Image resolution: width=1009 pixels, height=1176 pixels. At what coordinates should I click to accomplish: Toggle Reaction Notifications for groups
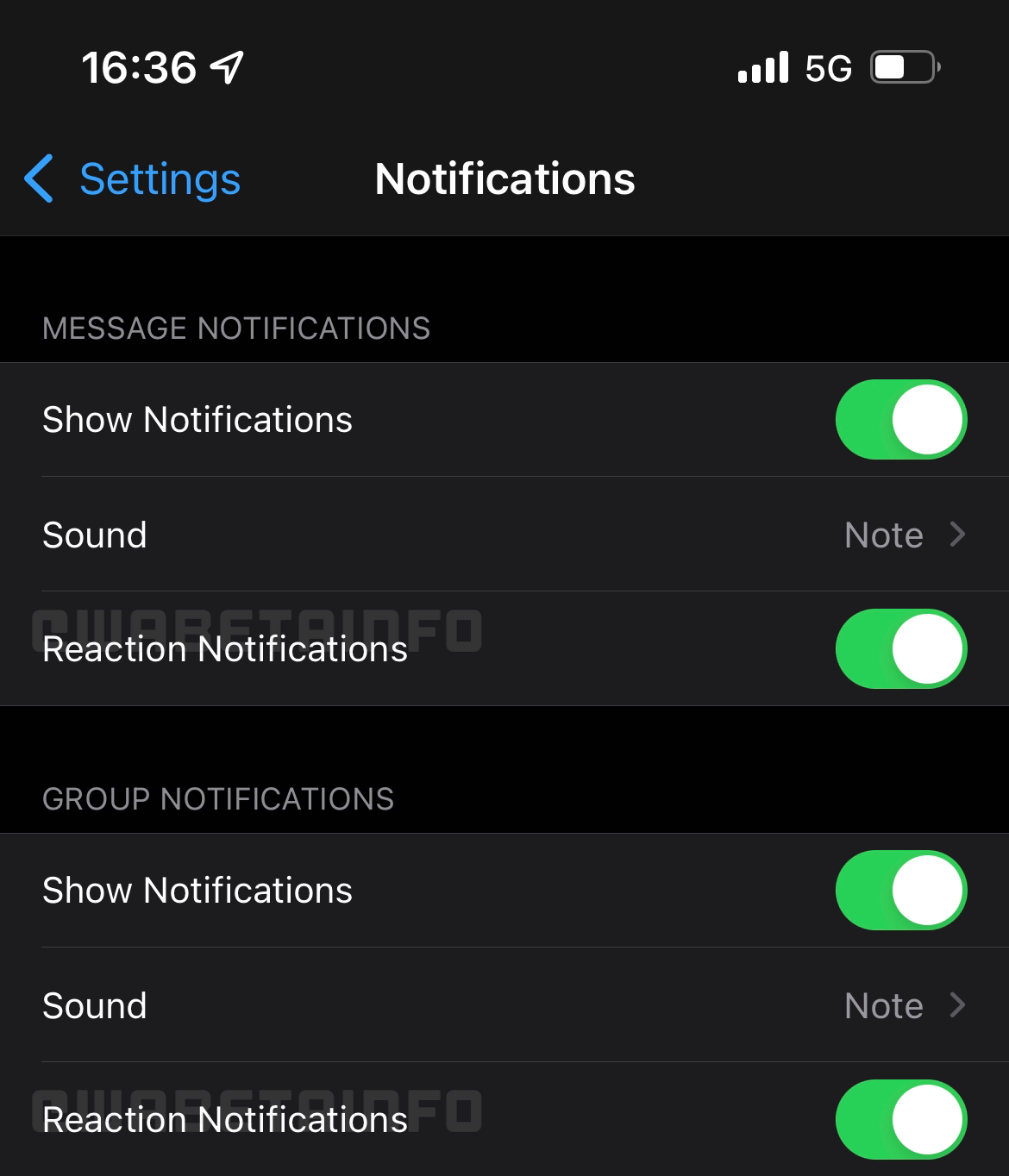[900, 1119]
